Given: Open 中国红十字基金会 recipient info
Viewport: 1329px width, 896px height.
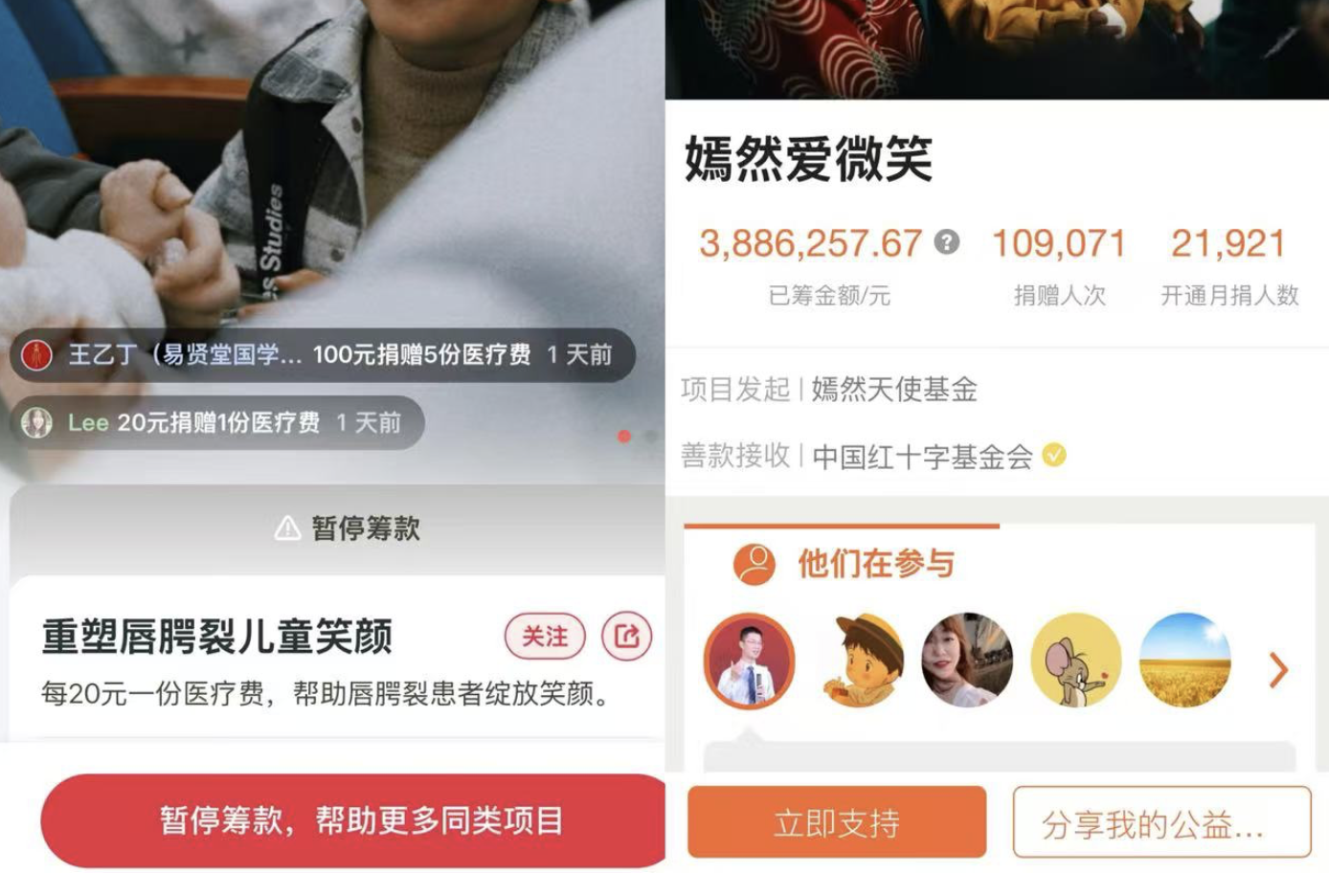Looking at the screenshot, I should coord(922,457).
